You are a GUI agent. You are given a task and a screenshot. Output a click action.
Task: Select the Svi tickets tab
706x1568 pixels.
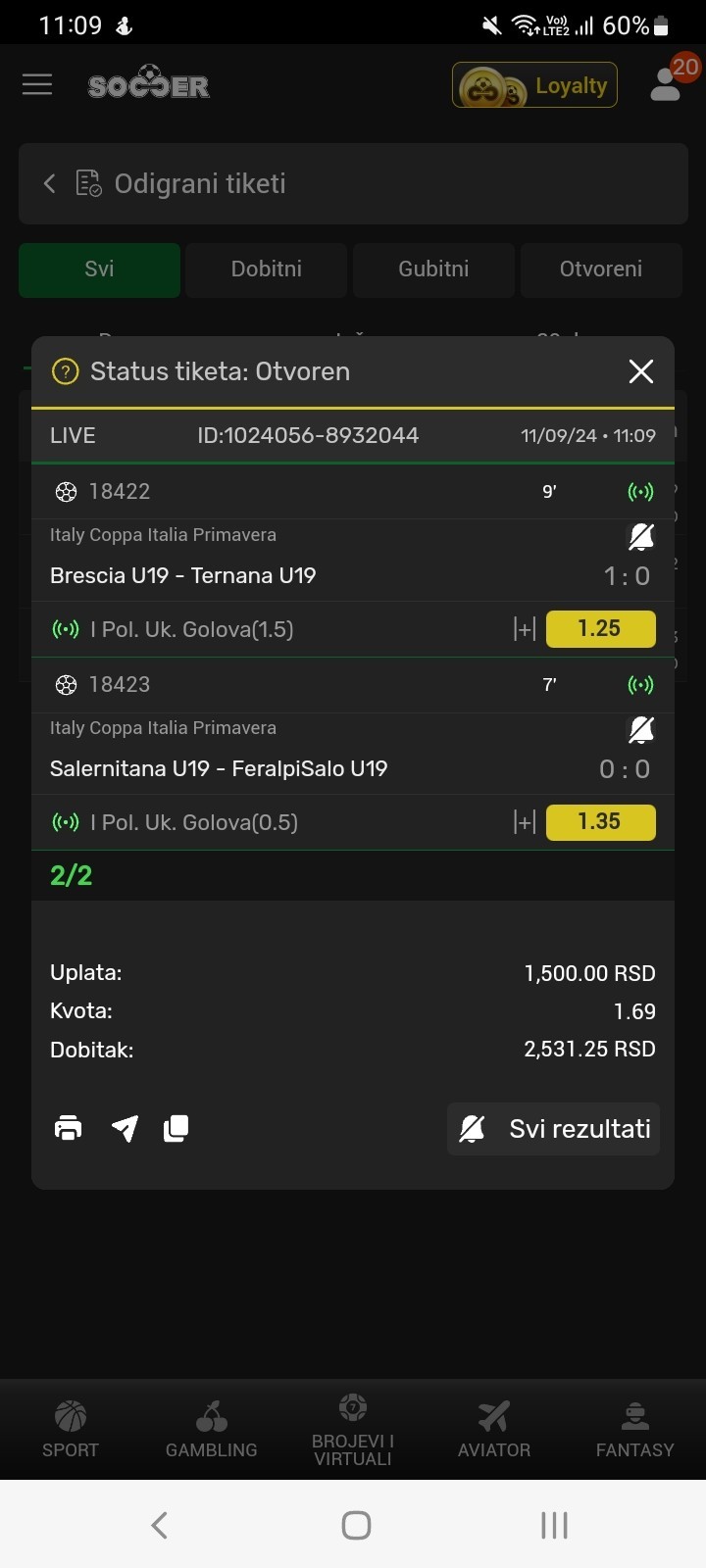[99, 269]
